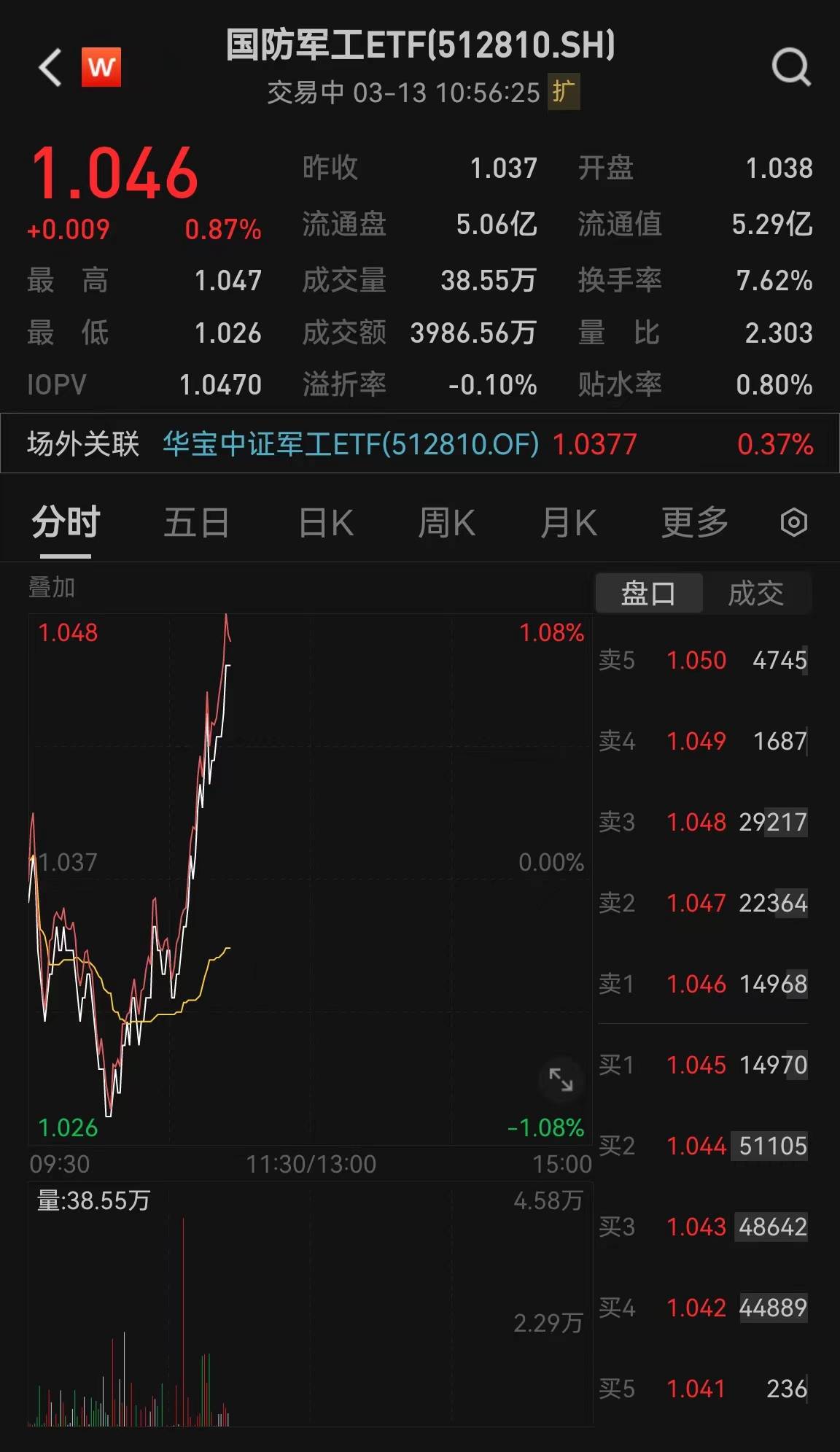The width and height of the screenshot is (840, 1452).
Task: Open the 更多 more chart options
Action: (x=693, y=522)
